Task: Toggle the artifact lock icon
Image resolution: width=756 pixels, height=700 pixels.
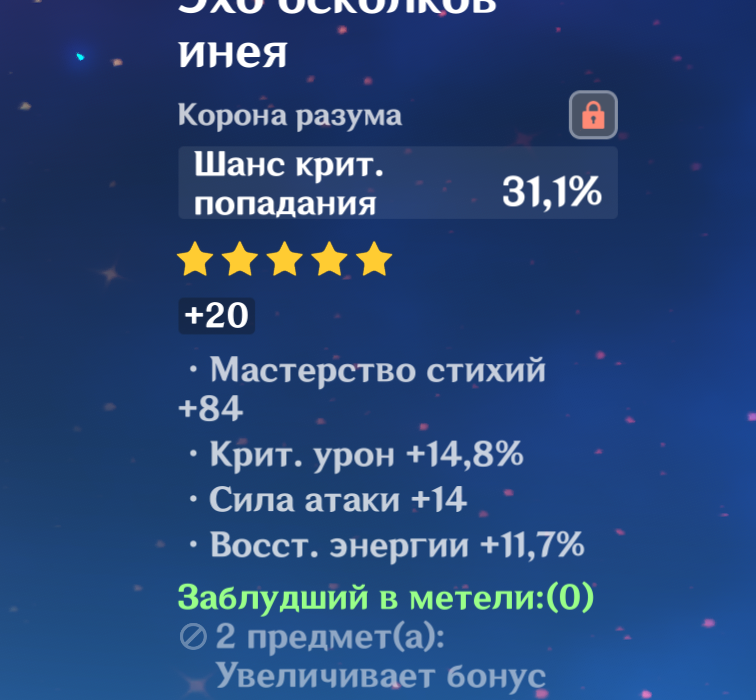Action: tap(593, 115)
